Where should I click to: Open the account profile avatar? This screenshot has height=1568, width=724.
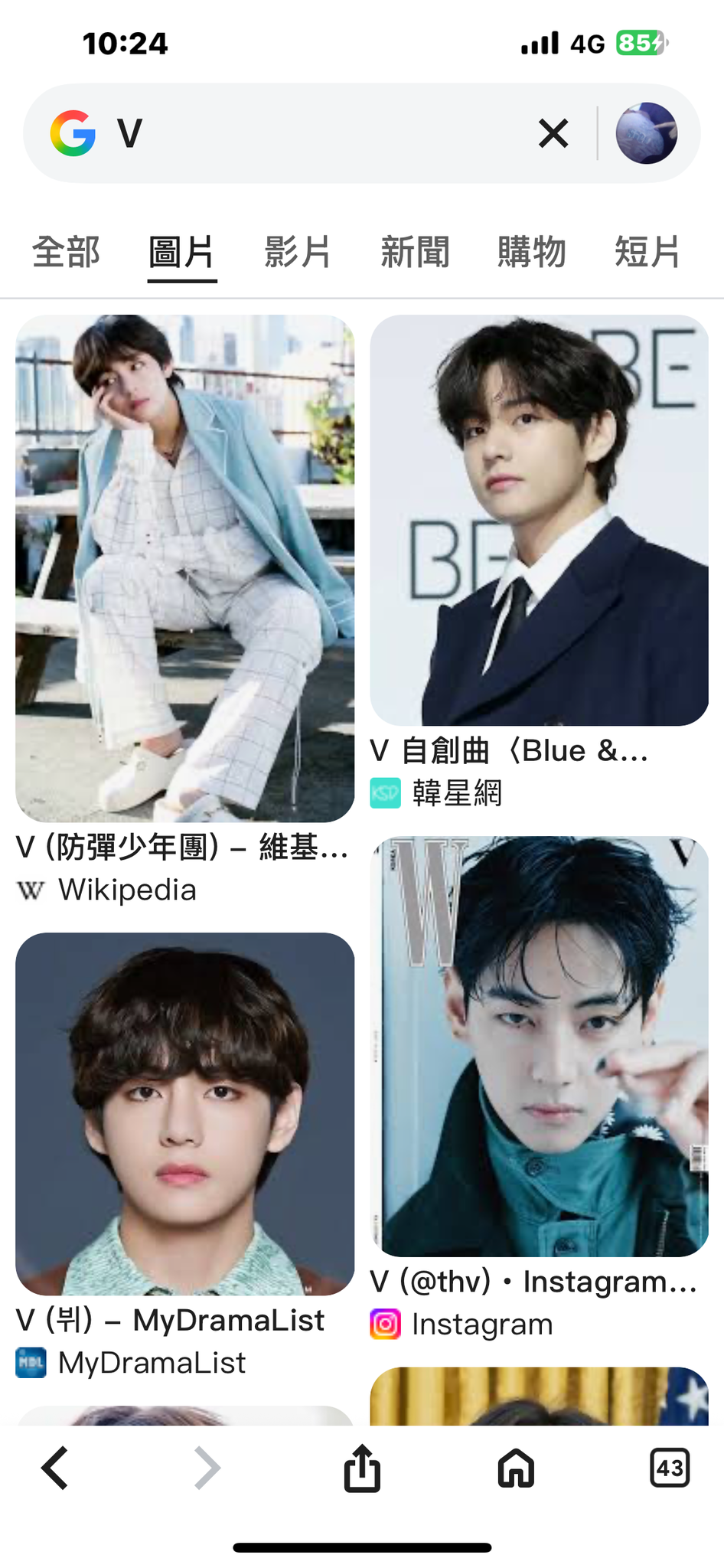tap(646, 133)
